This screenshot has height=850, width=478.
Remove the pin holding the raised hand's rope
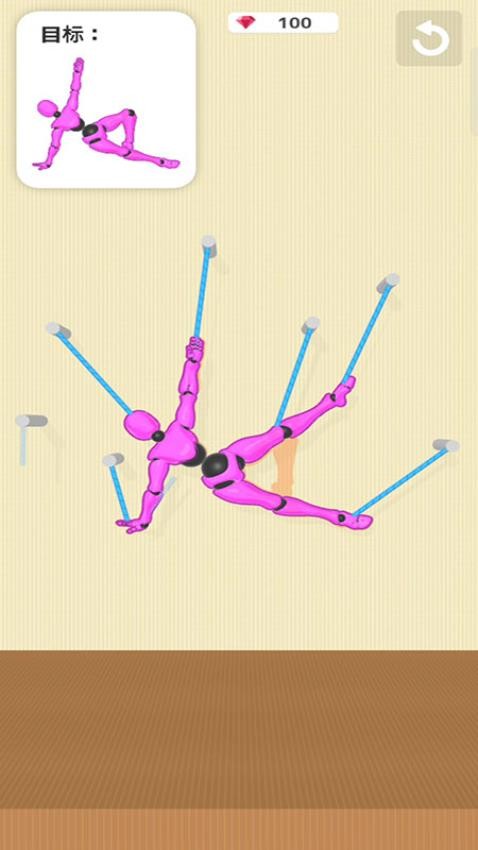coord(209,246)
